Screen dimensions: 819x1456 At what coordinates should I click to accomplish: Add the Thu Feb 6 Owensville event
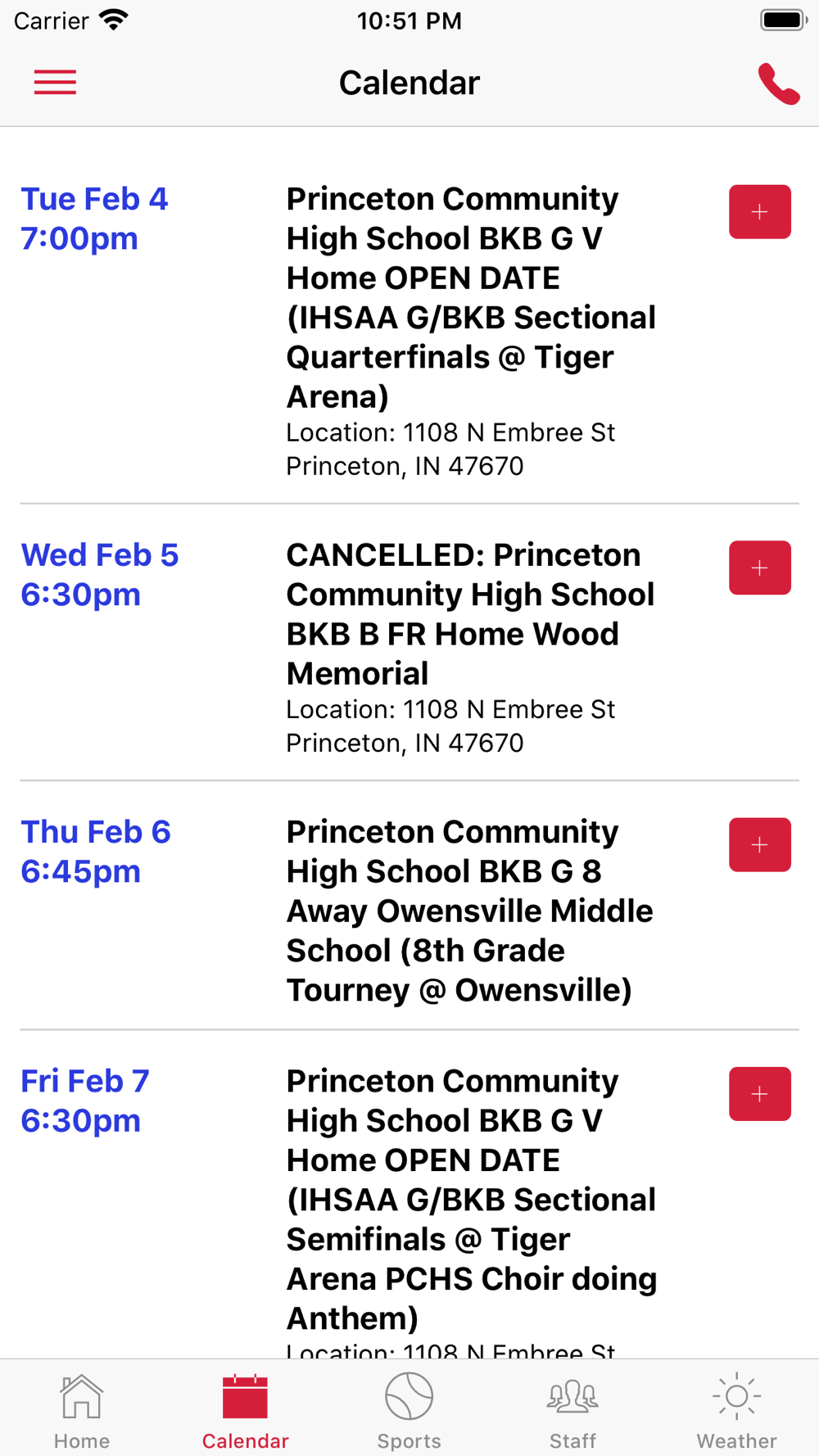760,844
